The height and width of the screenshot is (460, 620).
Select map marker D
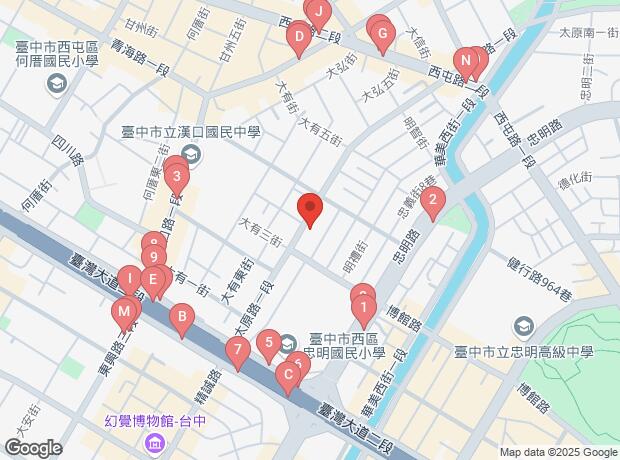pyautogui.click(x=297, y=38)
